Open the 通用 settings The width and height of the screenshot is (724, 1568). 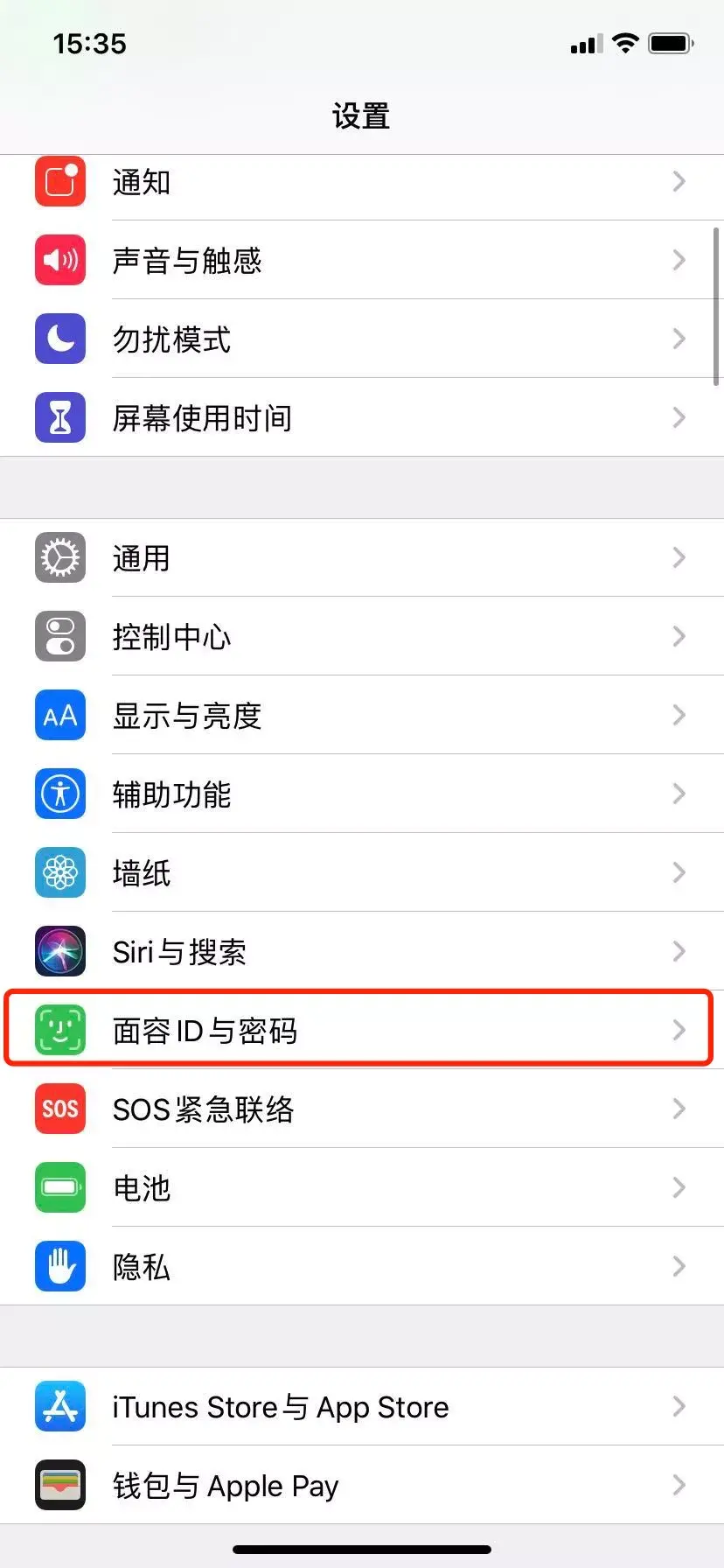tap(362, 557)
